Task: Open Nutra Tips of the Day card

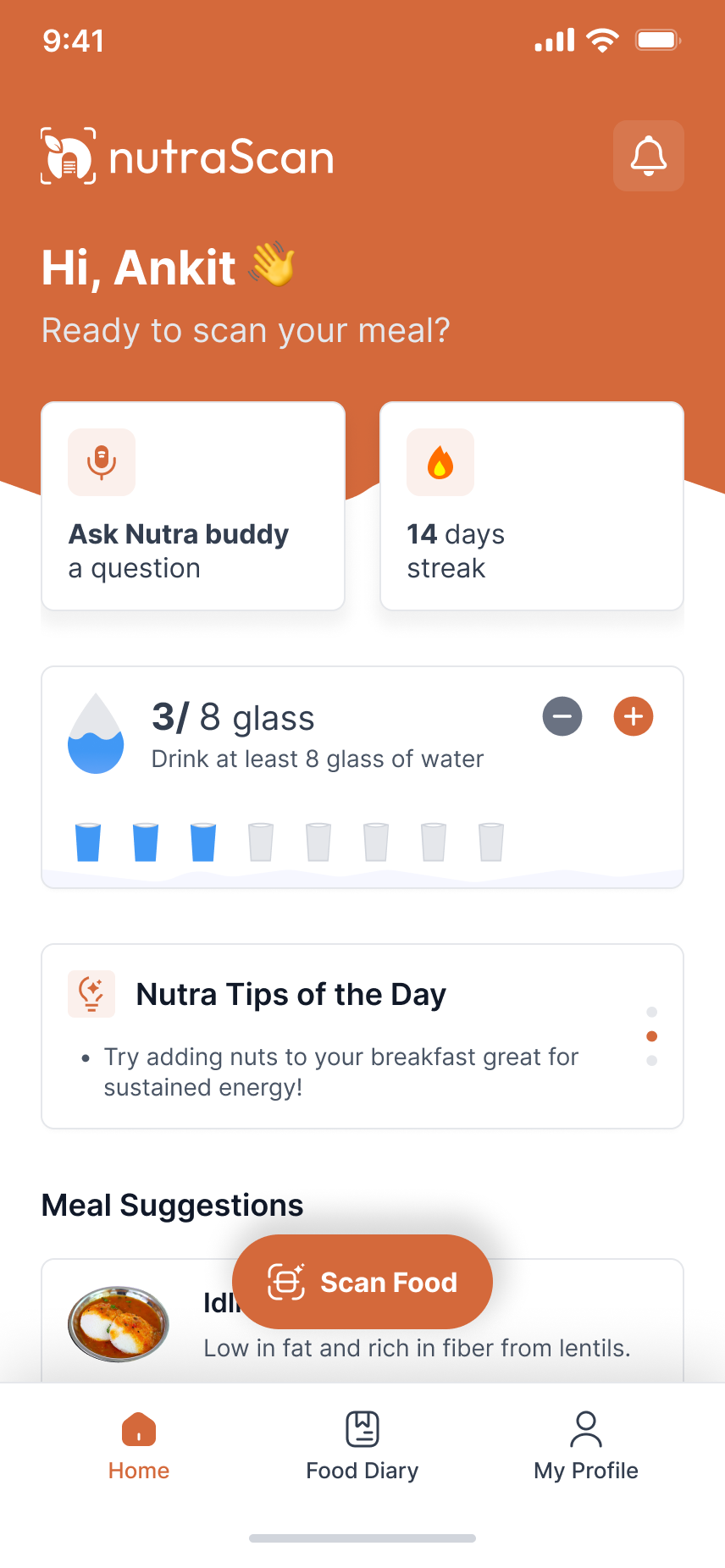Action: click(339, 1035)
